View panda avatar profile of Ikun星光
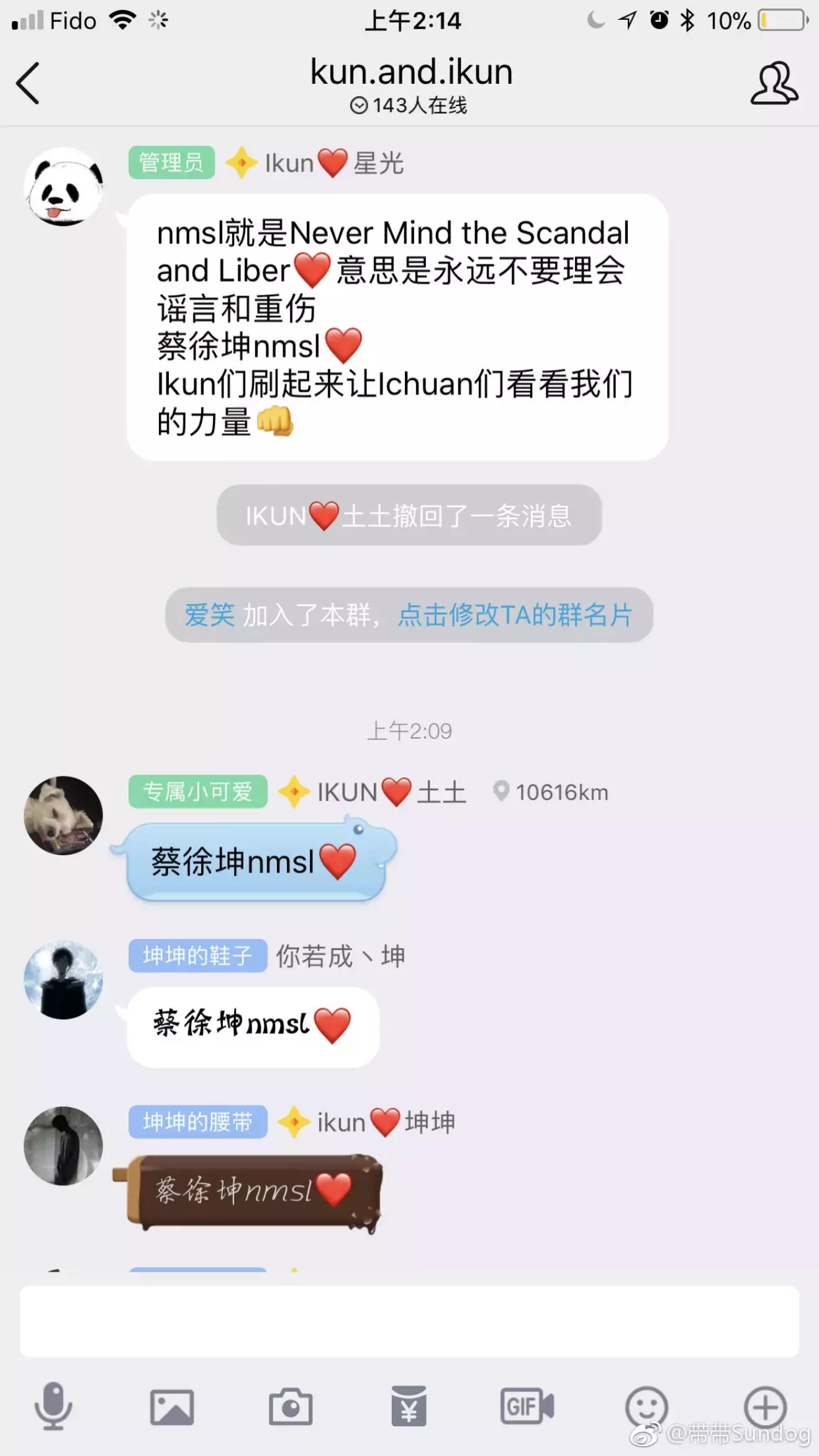The height and width of the screenshot is (1456, 819). pyautogui.click(x=63, y=187)
